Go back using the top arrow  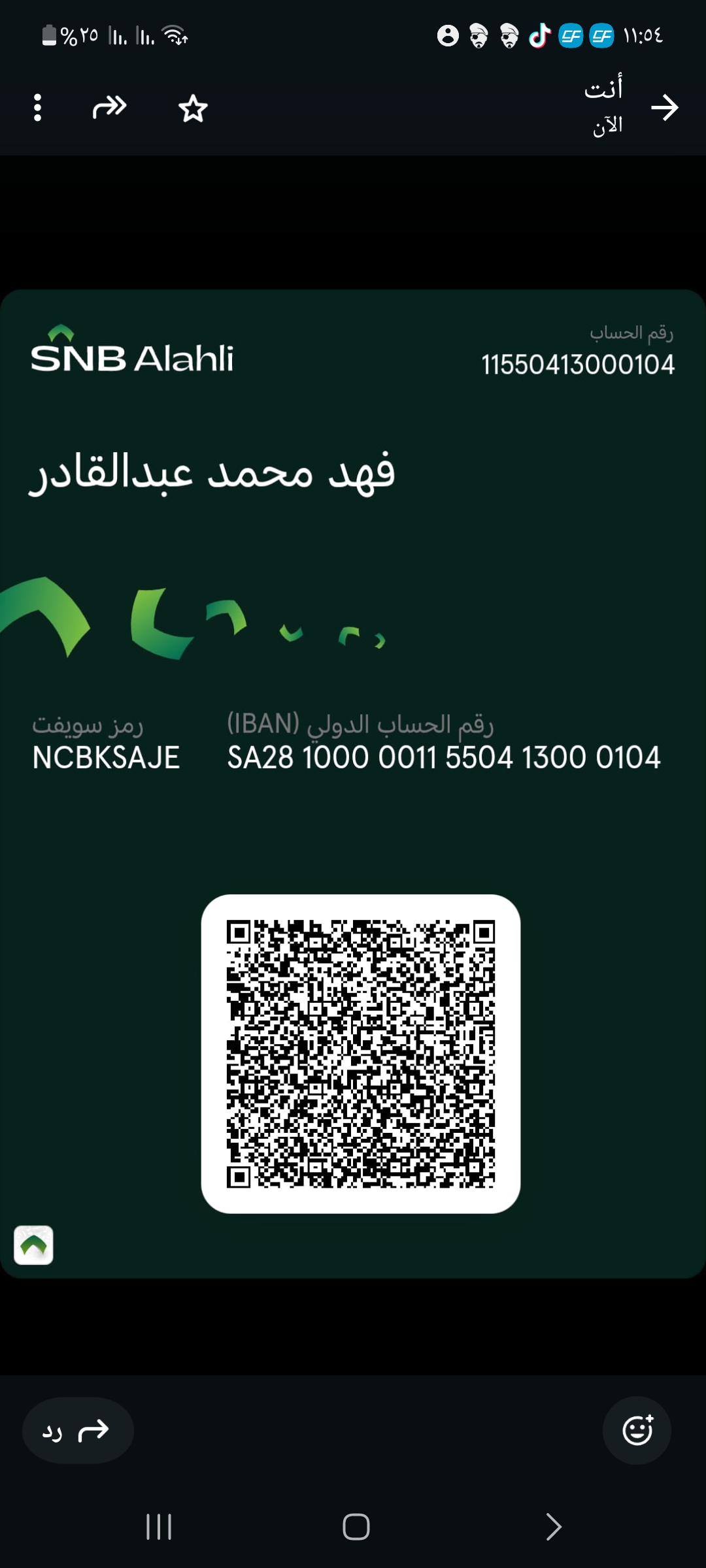(x=665, y=108)
